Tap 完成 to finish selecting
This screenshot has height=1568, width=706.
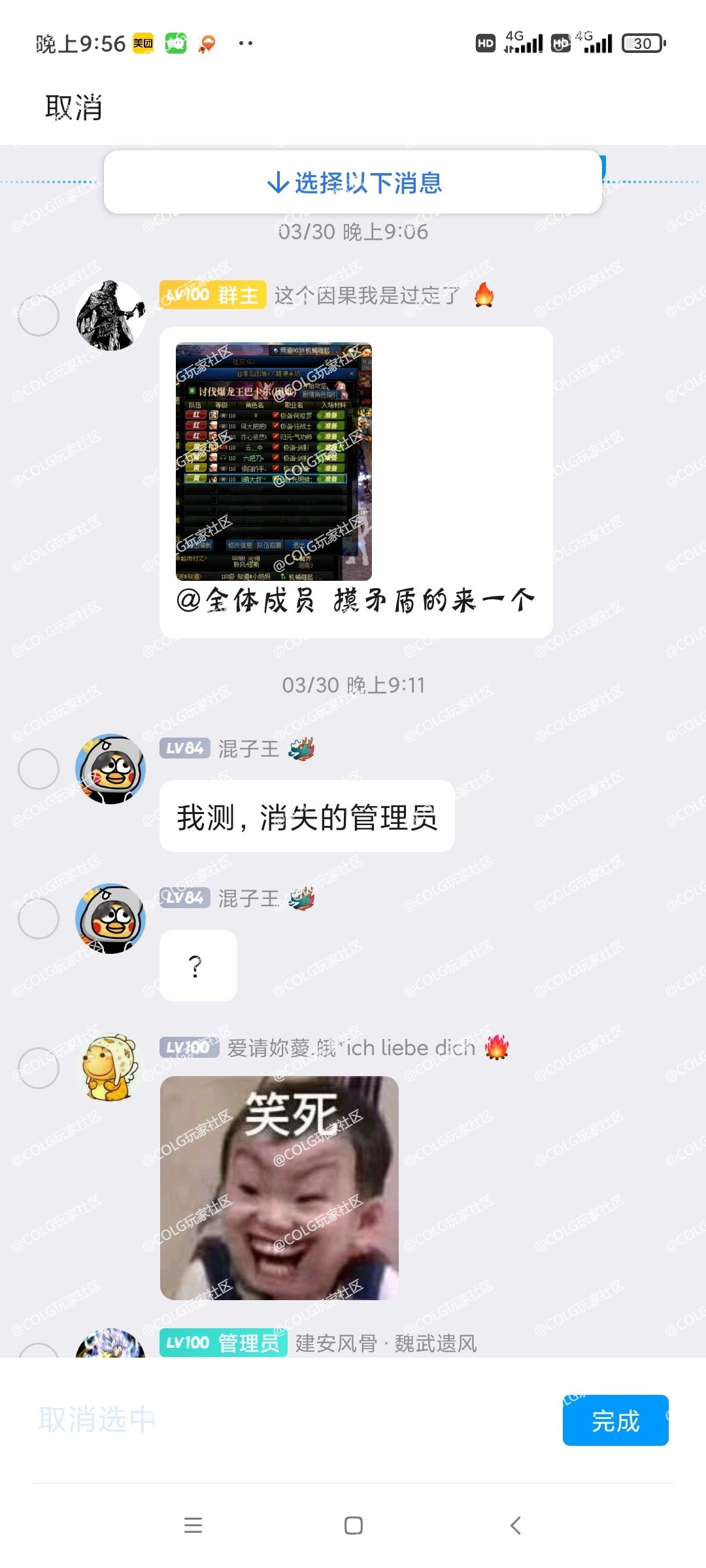[x=614, y=1421]
